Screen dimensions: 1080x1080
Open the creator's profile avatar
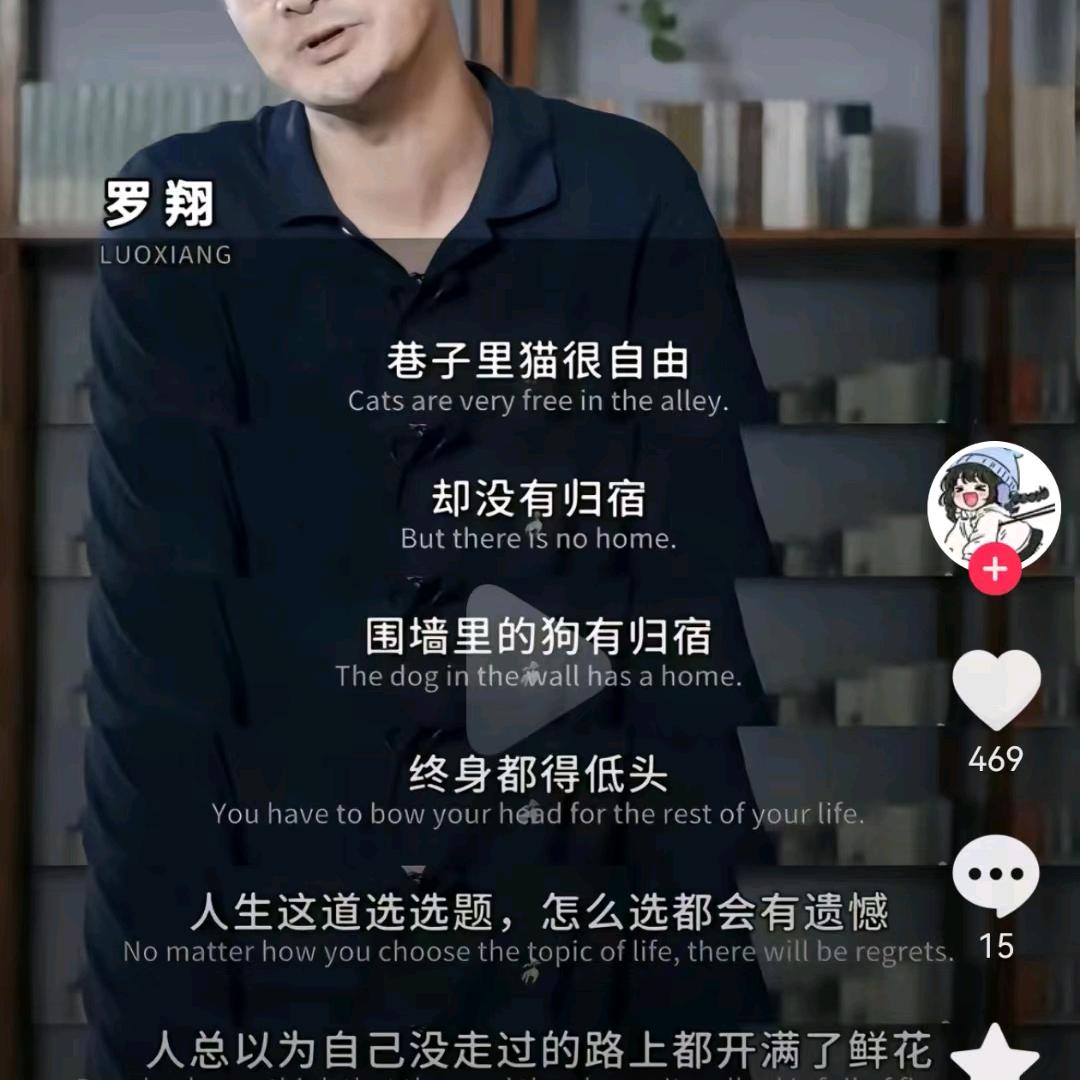click(x=993, y=505)
